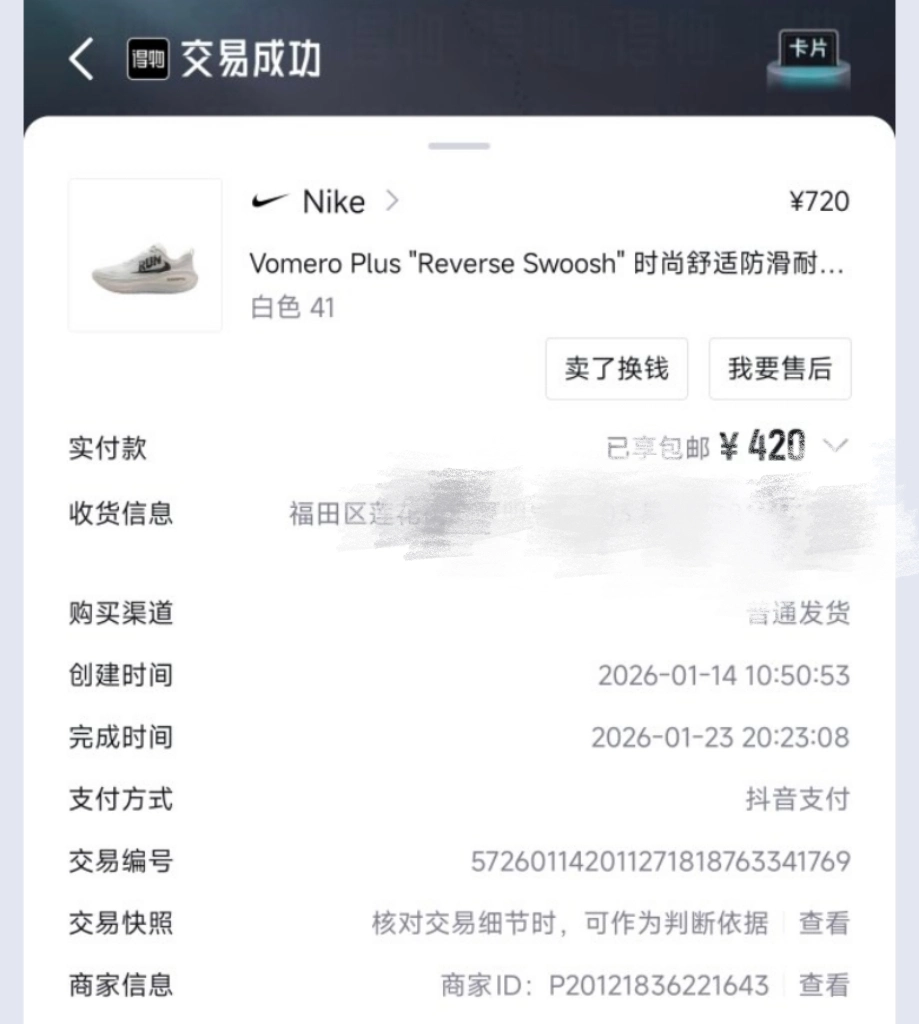Tap 我要售后 for after-sales service
919x1024 pixels.
click(780, 369)
